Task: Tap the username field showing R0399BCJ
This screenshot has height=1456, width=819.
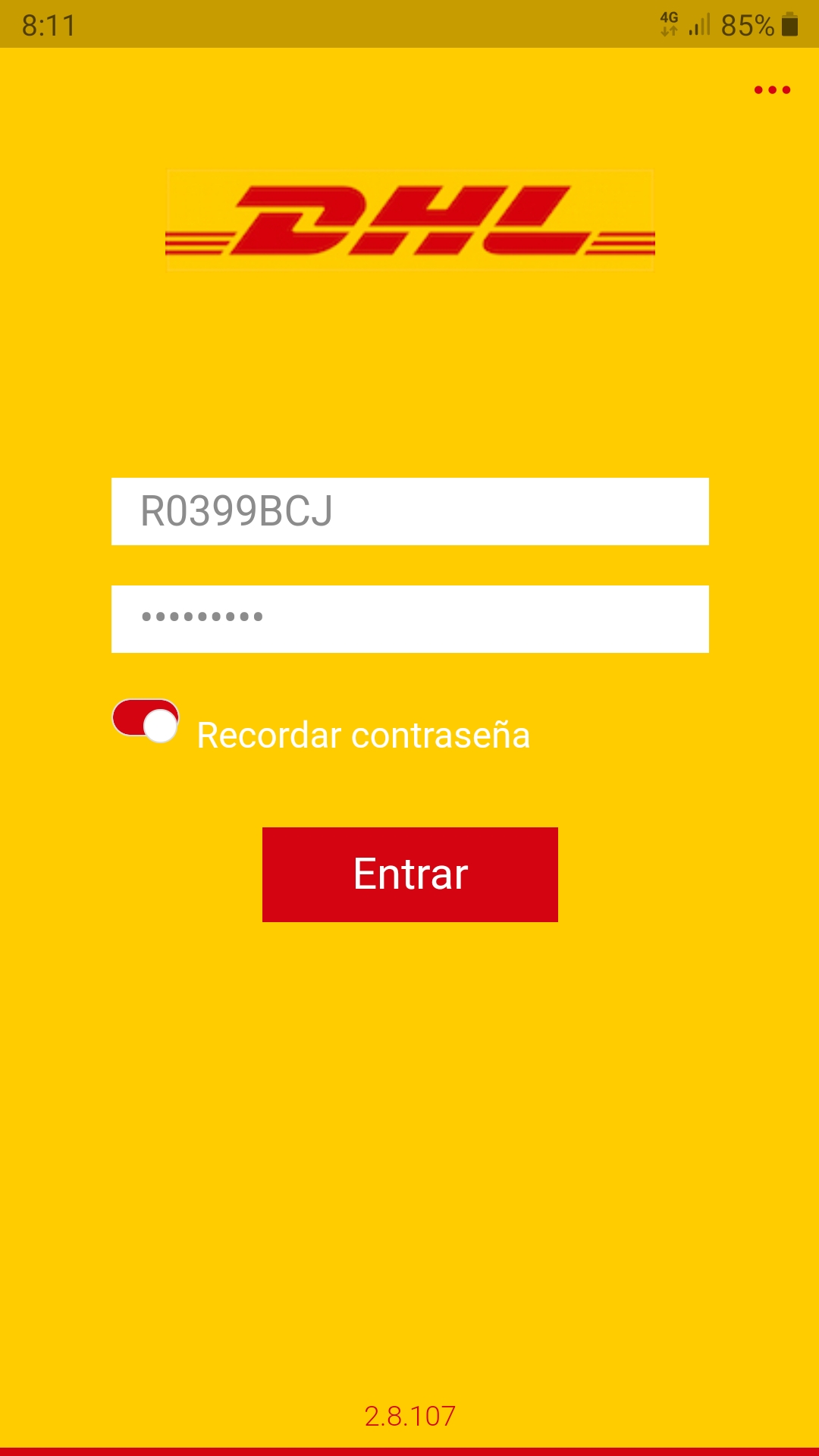Action: (x=410, y=511)
